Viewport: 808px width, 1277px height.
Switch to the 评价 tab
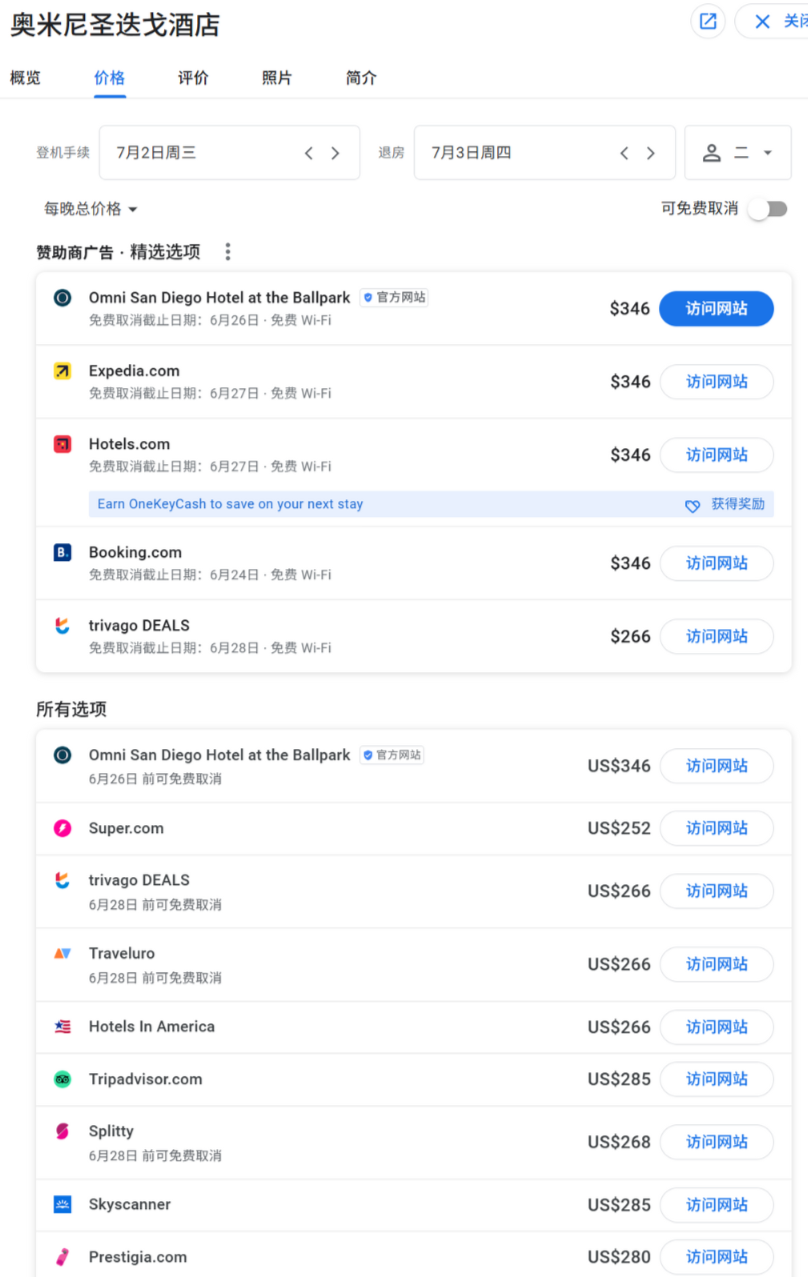pyautogui.click(x=193, y=78)
